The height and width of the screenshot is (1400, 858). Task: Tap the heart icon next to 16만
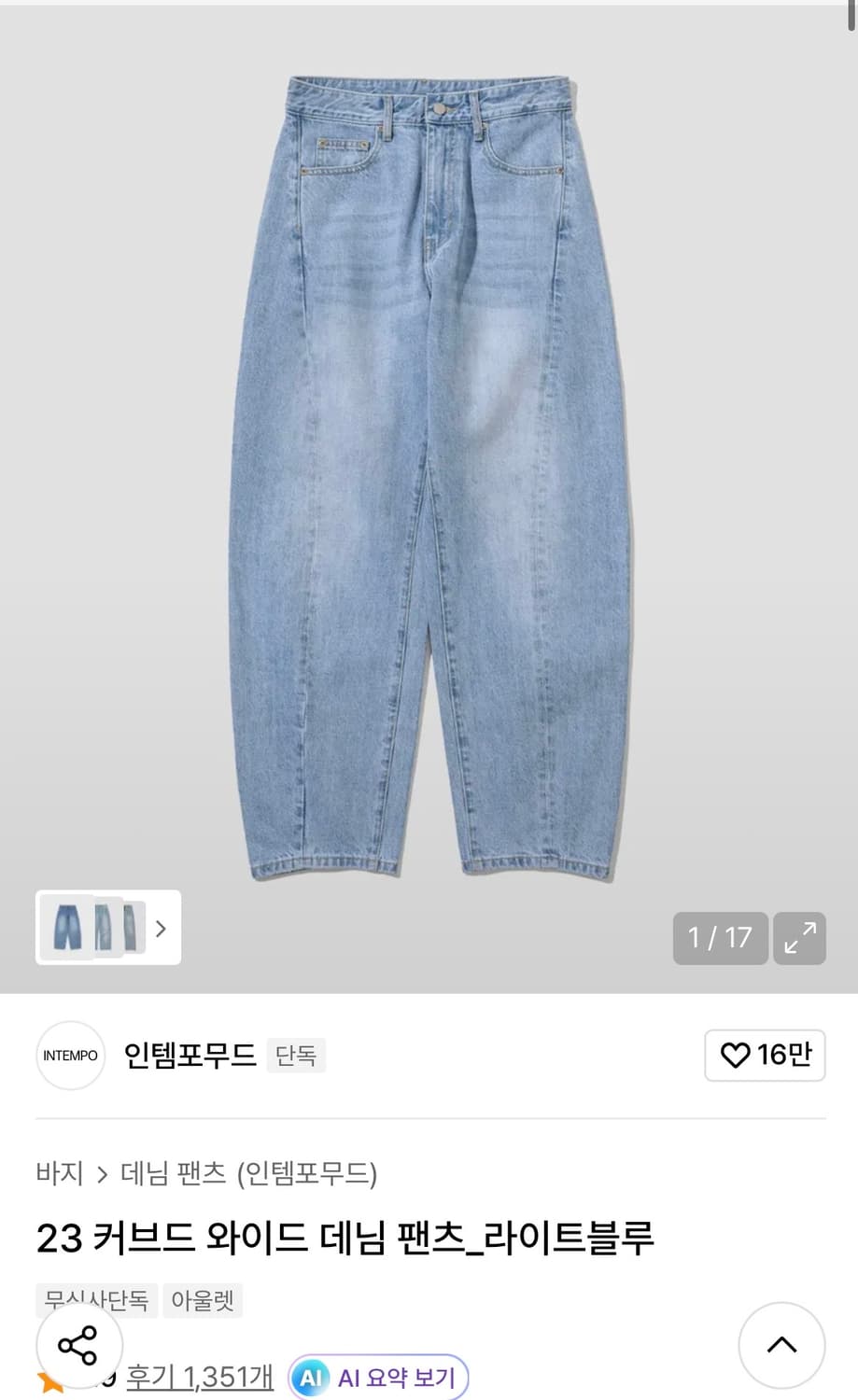coord(734,1056)
